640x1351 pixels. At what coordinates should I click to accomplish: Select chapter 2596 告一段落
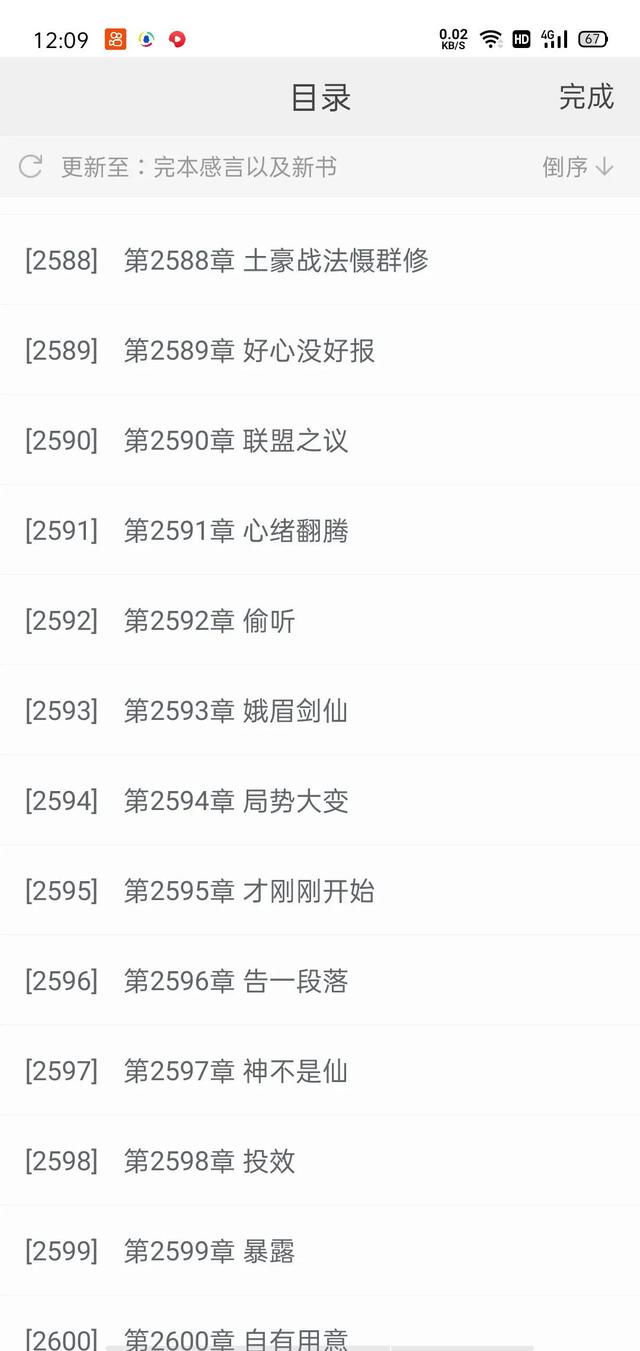pyautogui.click(x=320, y=980)
